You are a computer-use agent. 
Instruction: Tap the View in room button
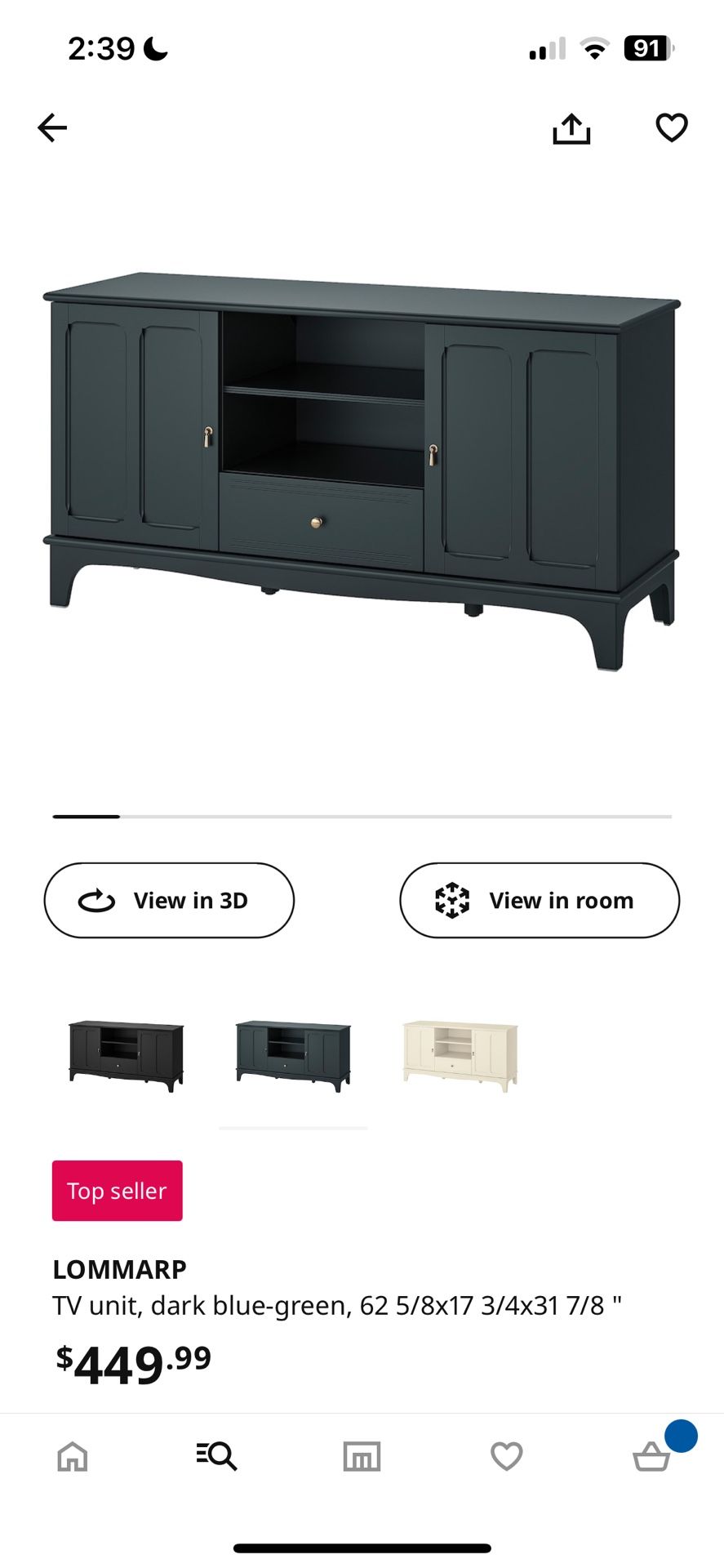(x=538, y=900)
